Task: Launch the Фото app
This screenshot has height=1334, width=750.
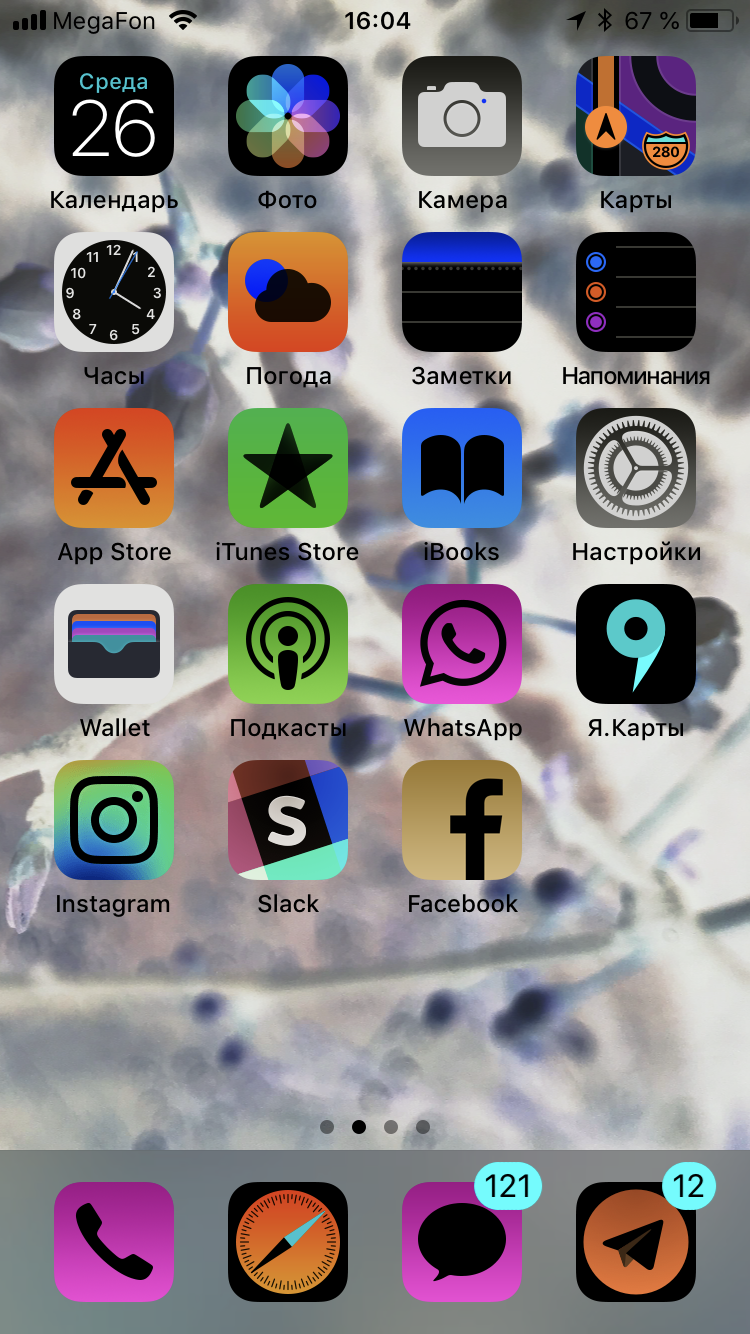Action: [288, 116]
